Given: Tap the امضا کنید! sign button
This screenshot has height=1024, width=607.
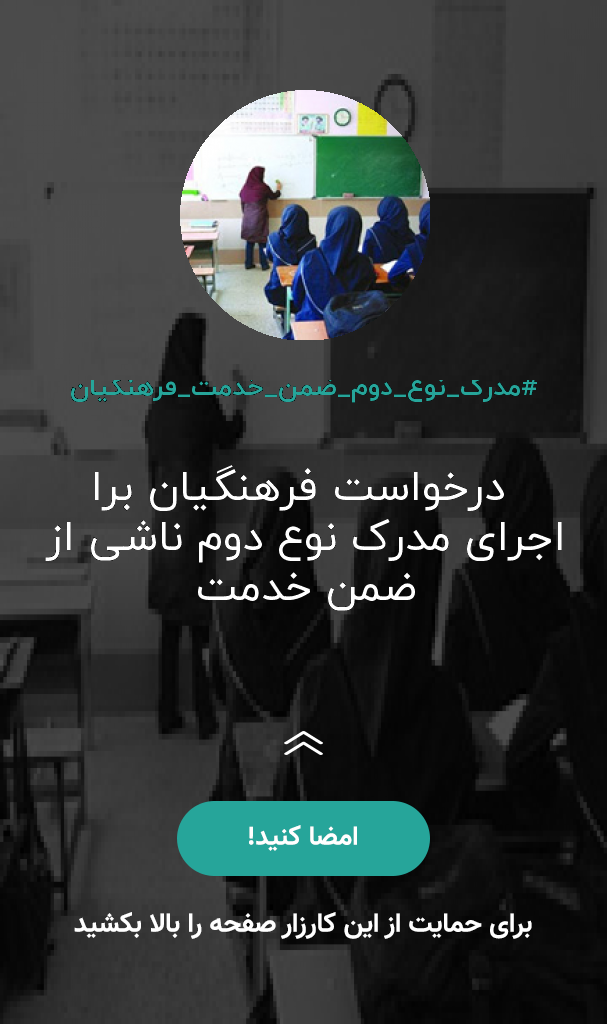Looking at the screenshot, I should click(x=303, y=838).
